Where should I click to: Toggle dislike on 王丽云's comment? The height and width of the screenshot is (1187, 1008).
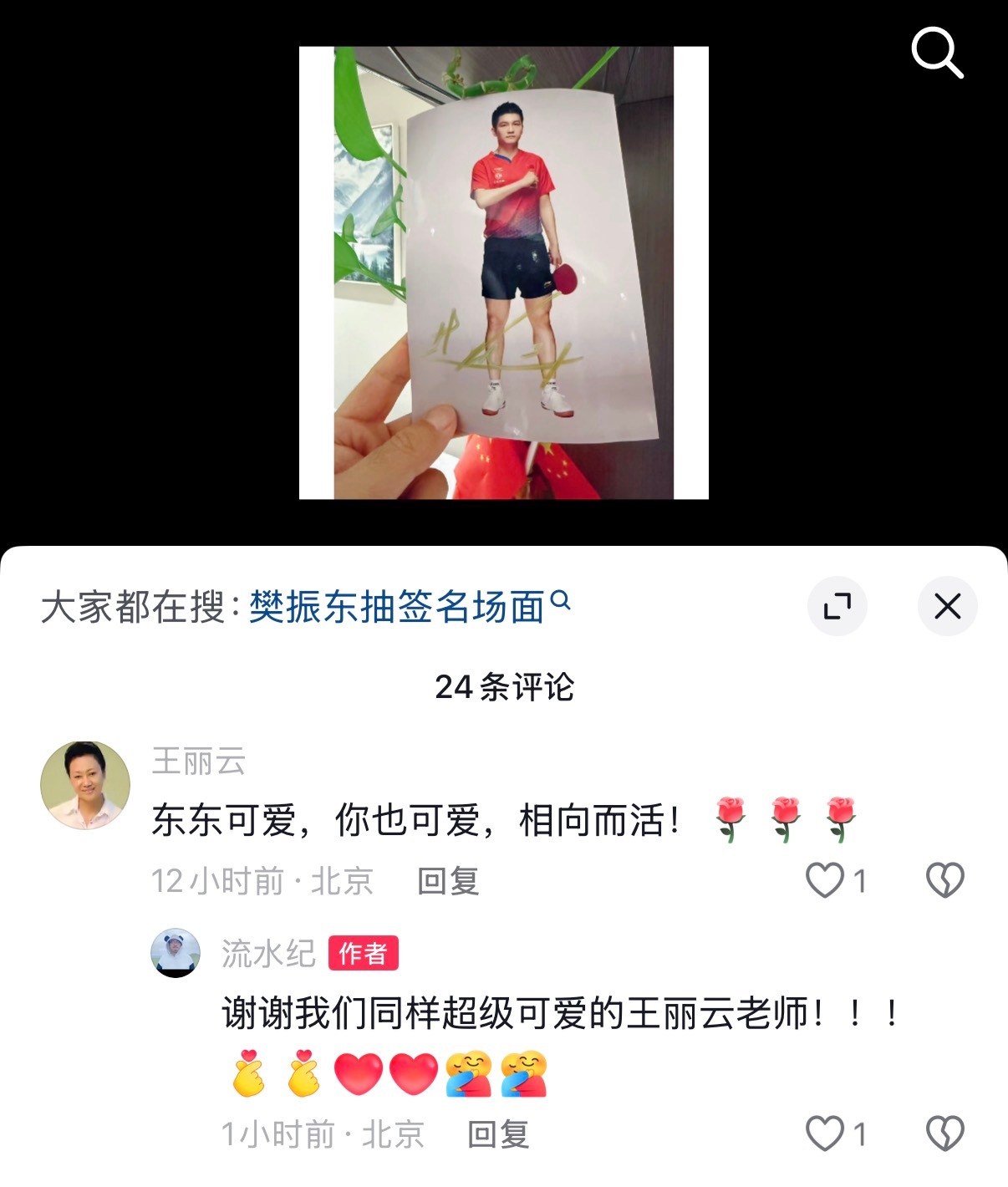(x=945, y=879)
